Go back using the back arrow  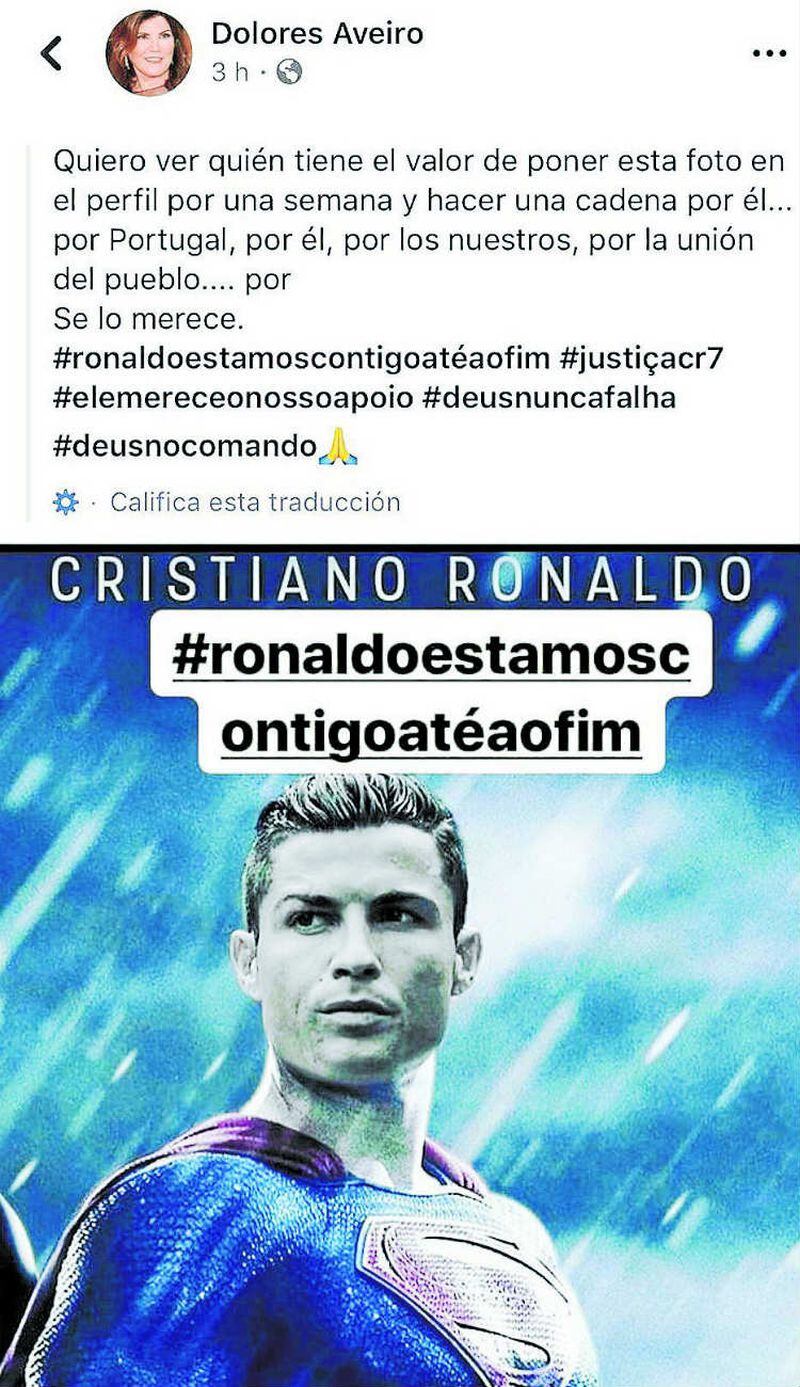click(x=52, y=53)
